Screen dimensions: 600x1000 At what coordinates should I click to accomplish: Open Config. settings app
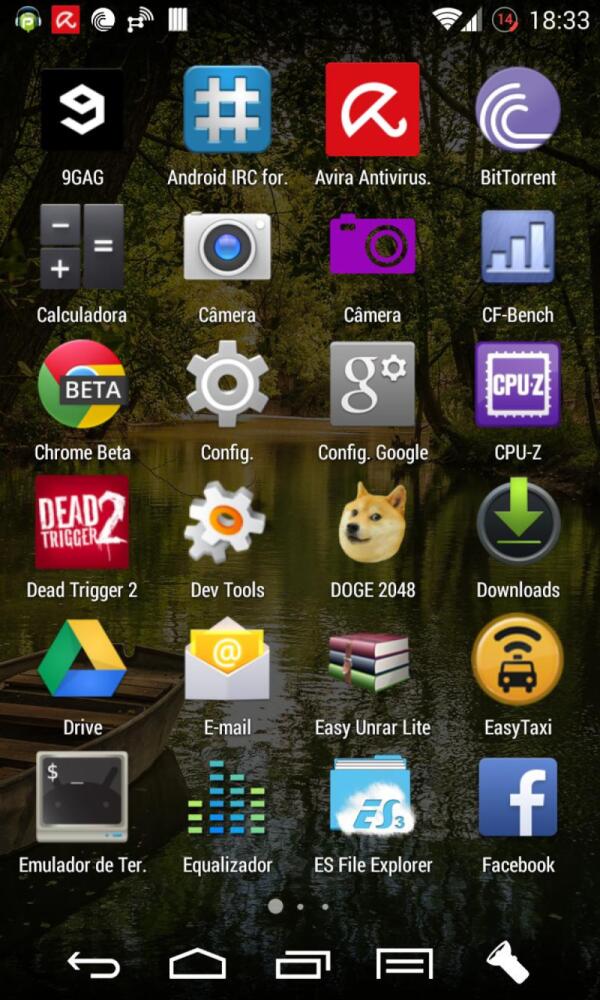click(x=227, y=385)
